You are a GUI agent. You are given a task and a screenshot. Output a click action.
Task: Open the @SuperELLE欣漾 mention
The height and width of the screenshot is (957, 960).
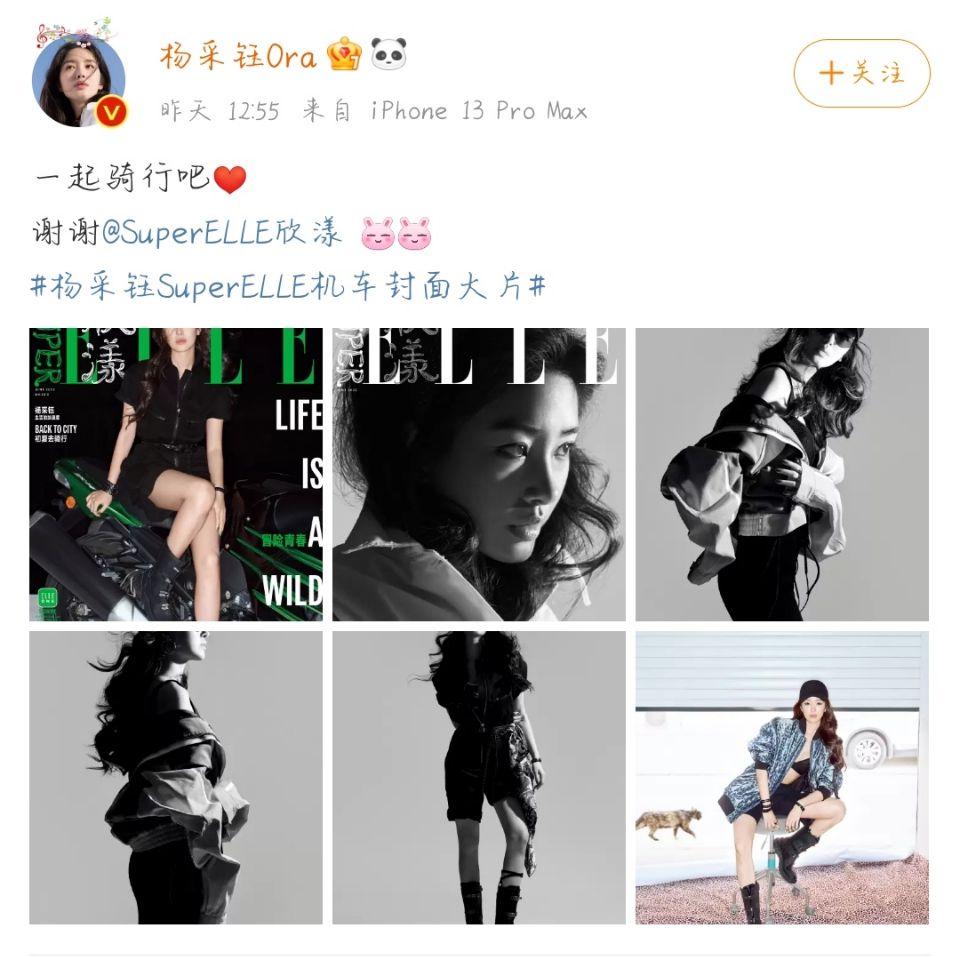click(221, 233)
